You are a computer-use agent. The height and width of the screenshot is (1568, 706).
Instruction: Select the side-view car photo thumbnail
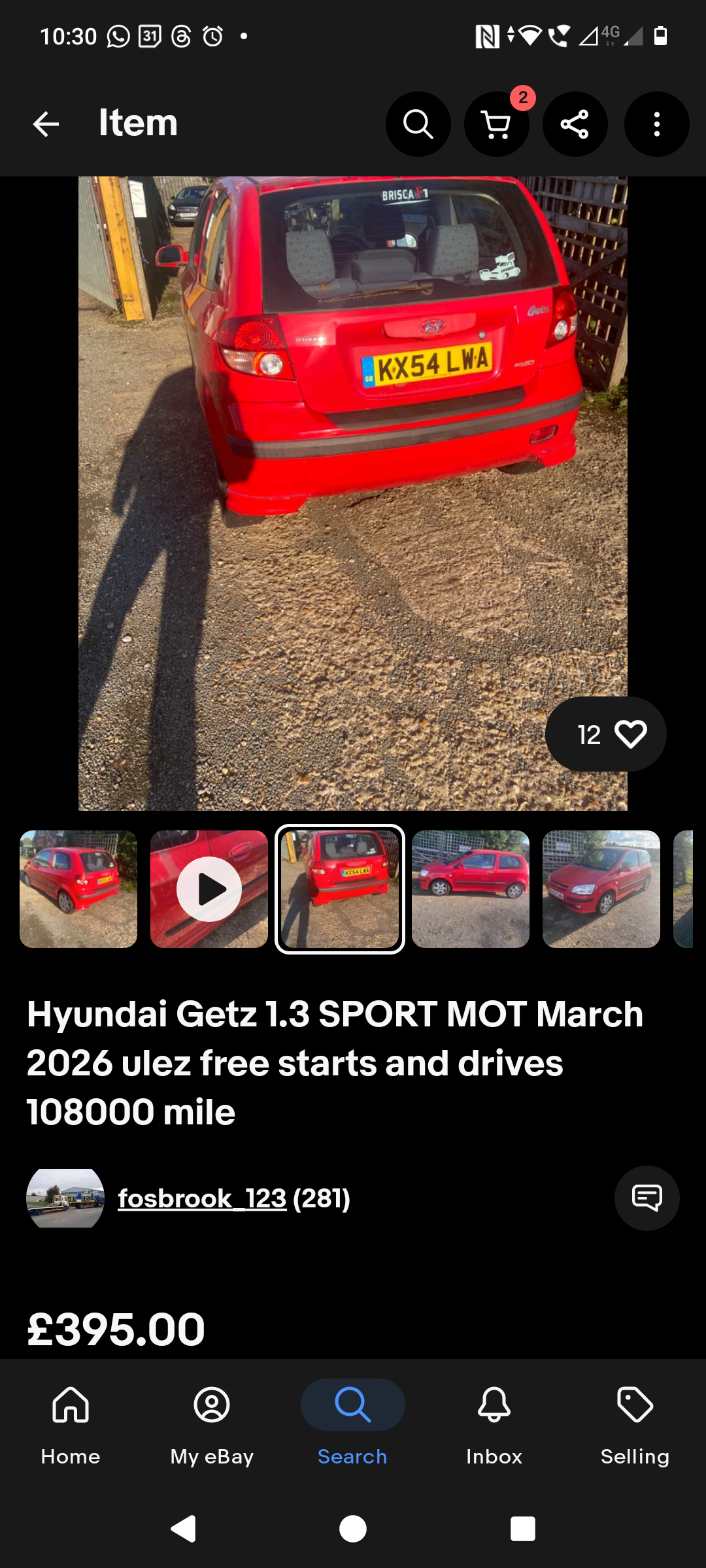pyautogui.click(x=471, y=889)
